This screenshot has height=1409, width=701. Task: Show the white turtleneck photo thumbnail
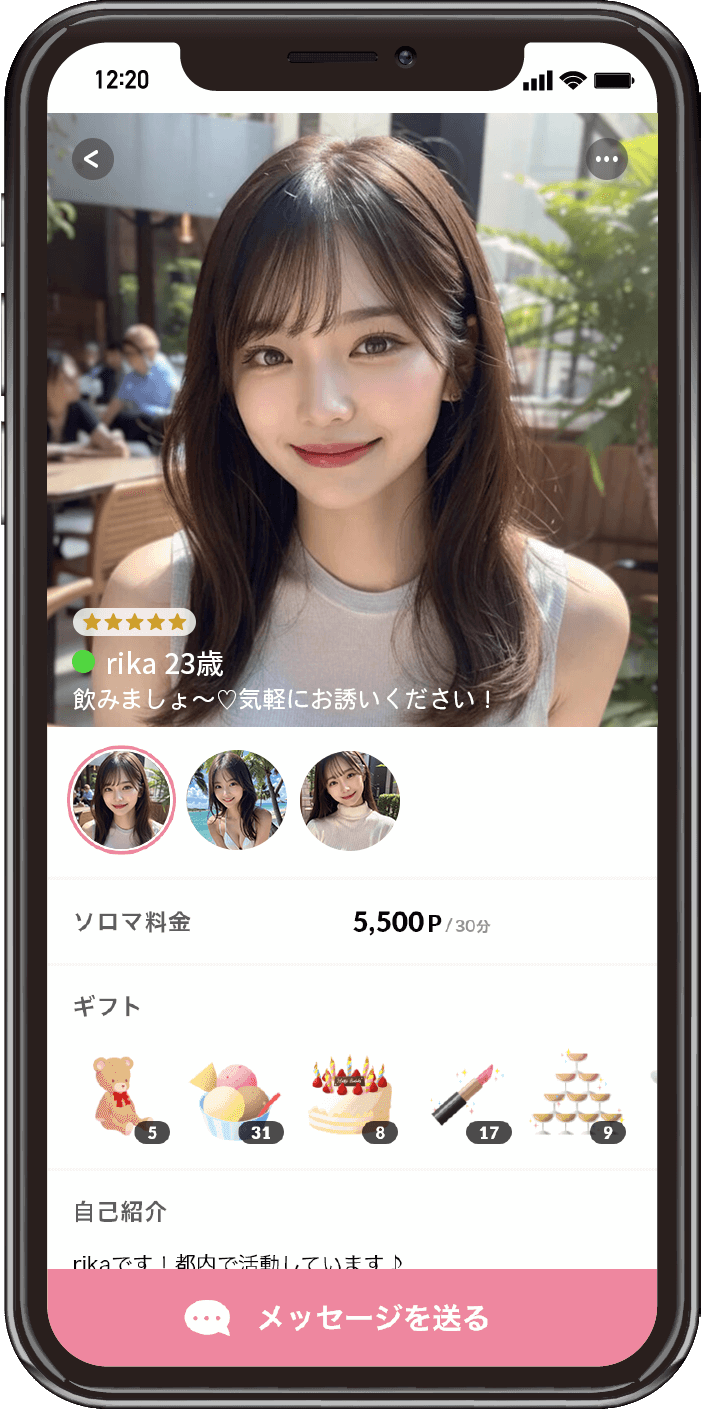(350, 800)
